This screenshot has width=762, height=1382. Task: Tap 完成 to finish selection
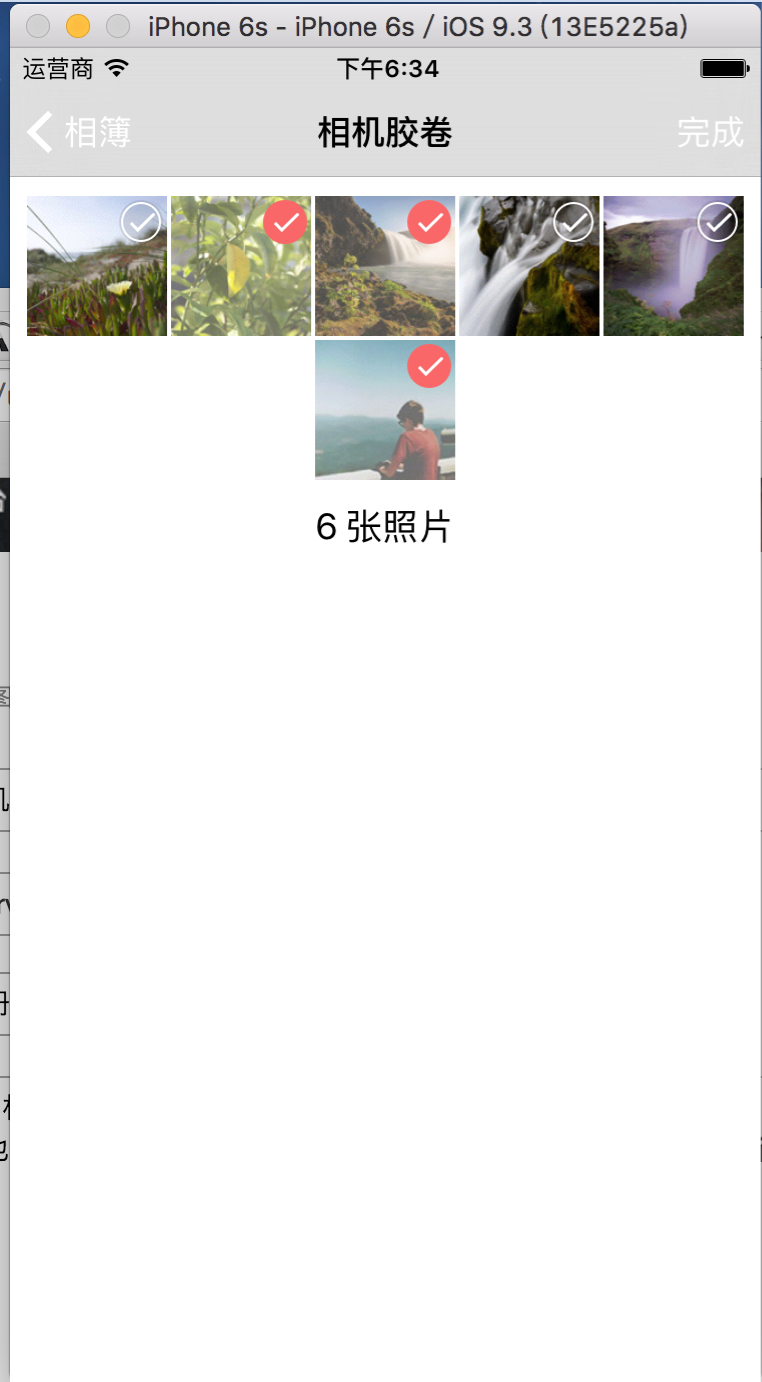point(710,132)
